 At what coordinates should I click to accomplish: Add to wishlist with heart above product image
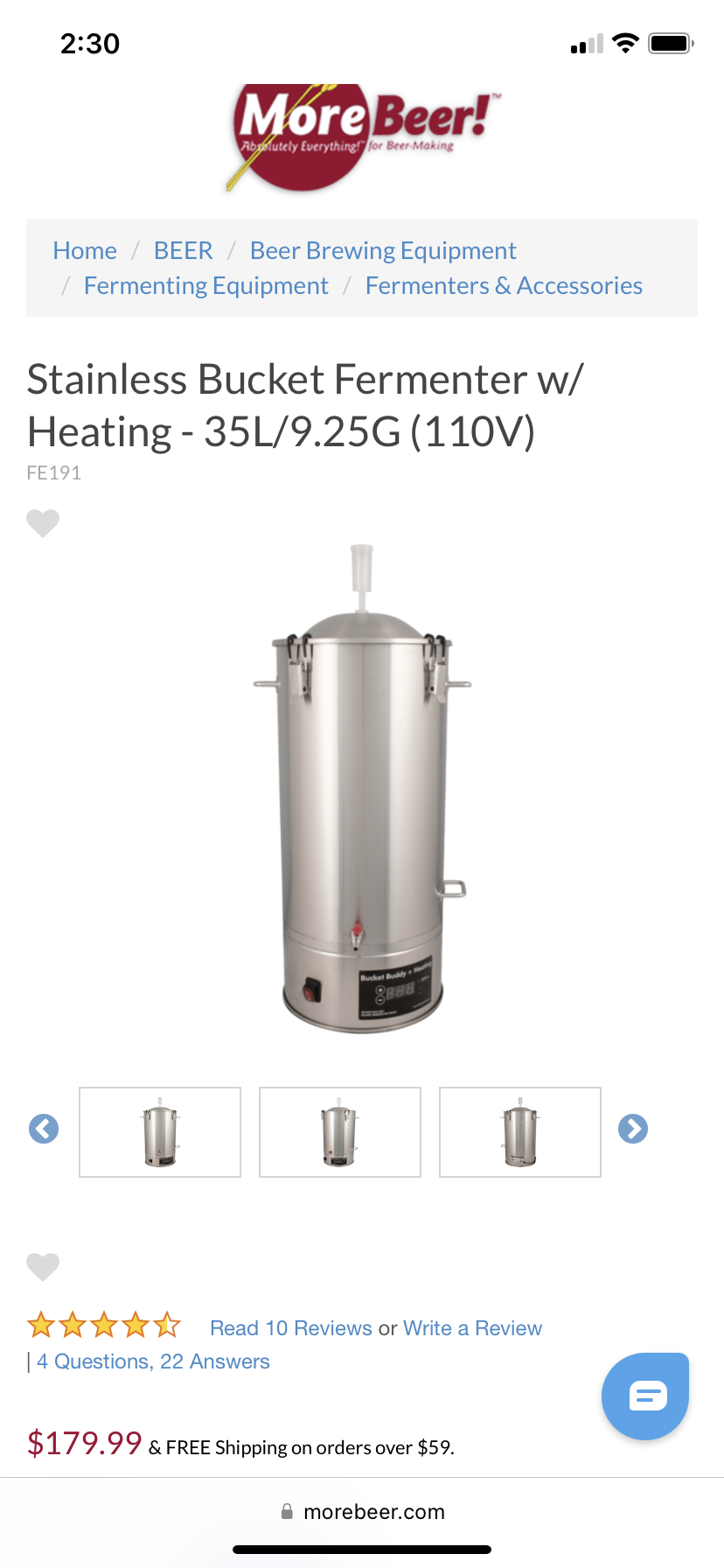pos(43,523)
